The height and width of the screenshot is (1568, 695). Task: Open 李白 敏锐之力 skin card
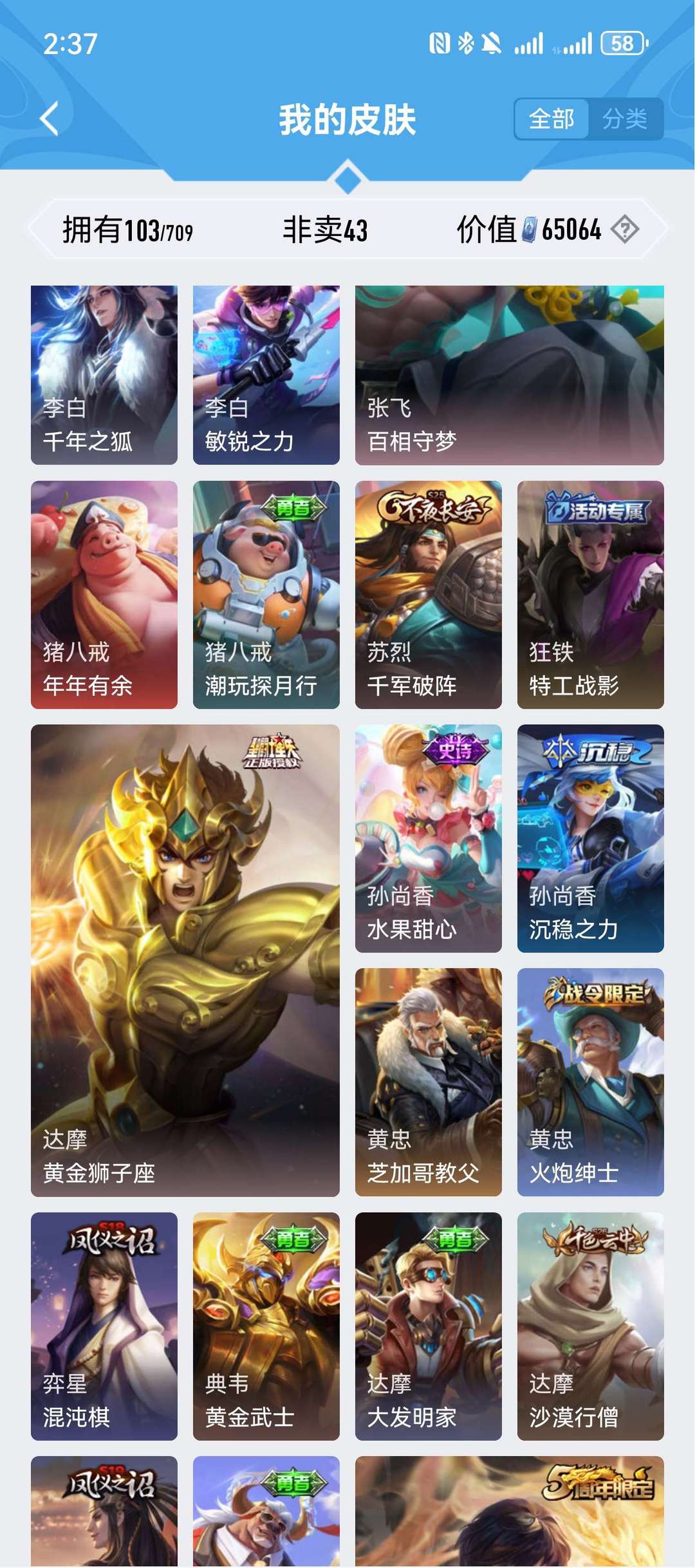266,375
